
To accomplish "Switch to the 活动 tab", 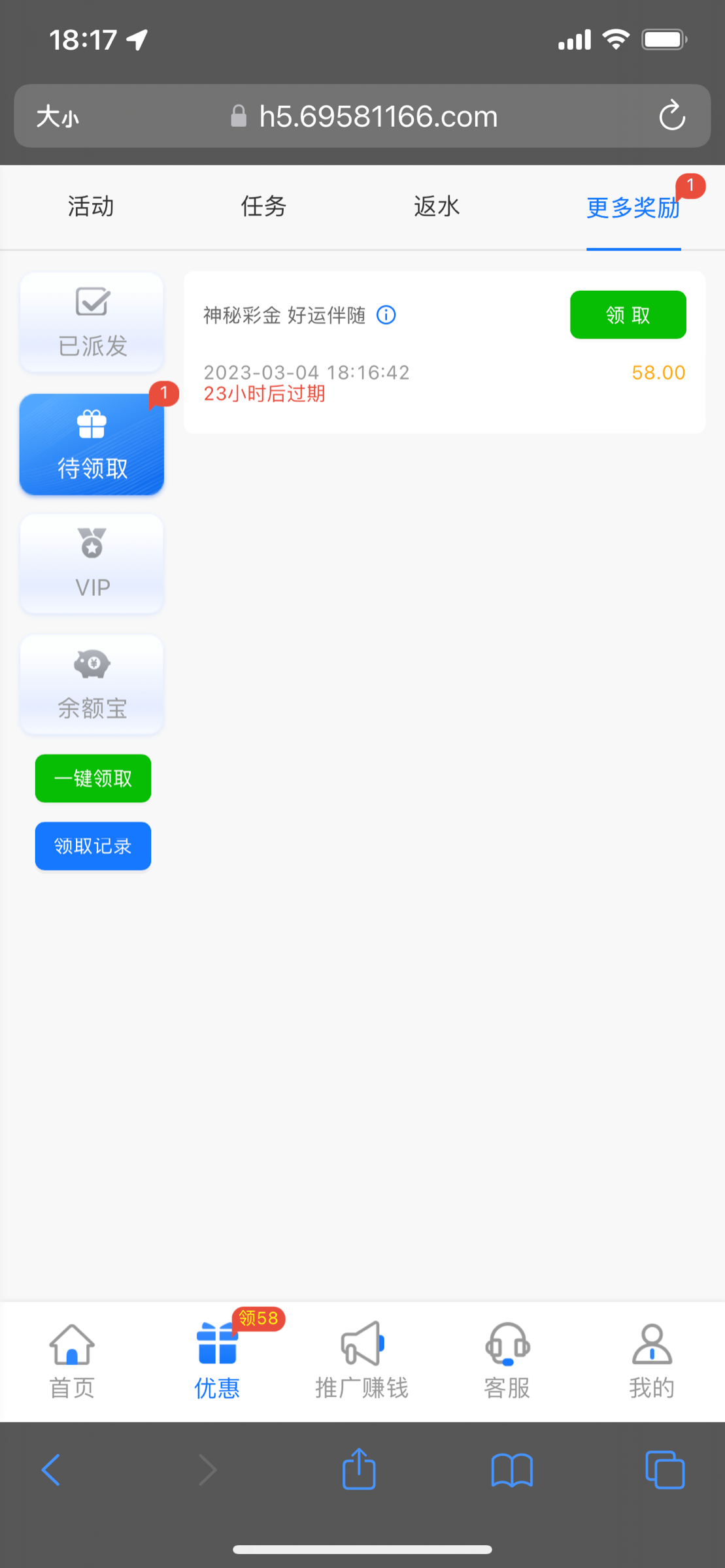I will (x=91, y=206).
